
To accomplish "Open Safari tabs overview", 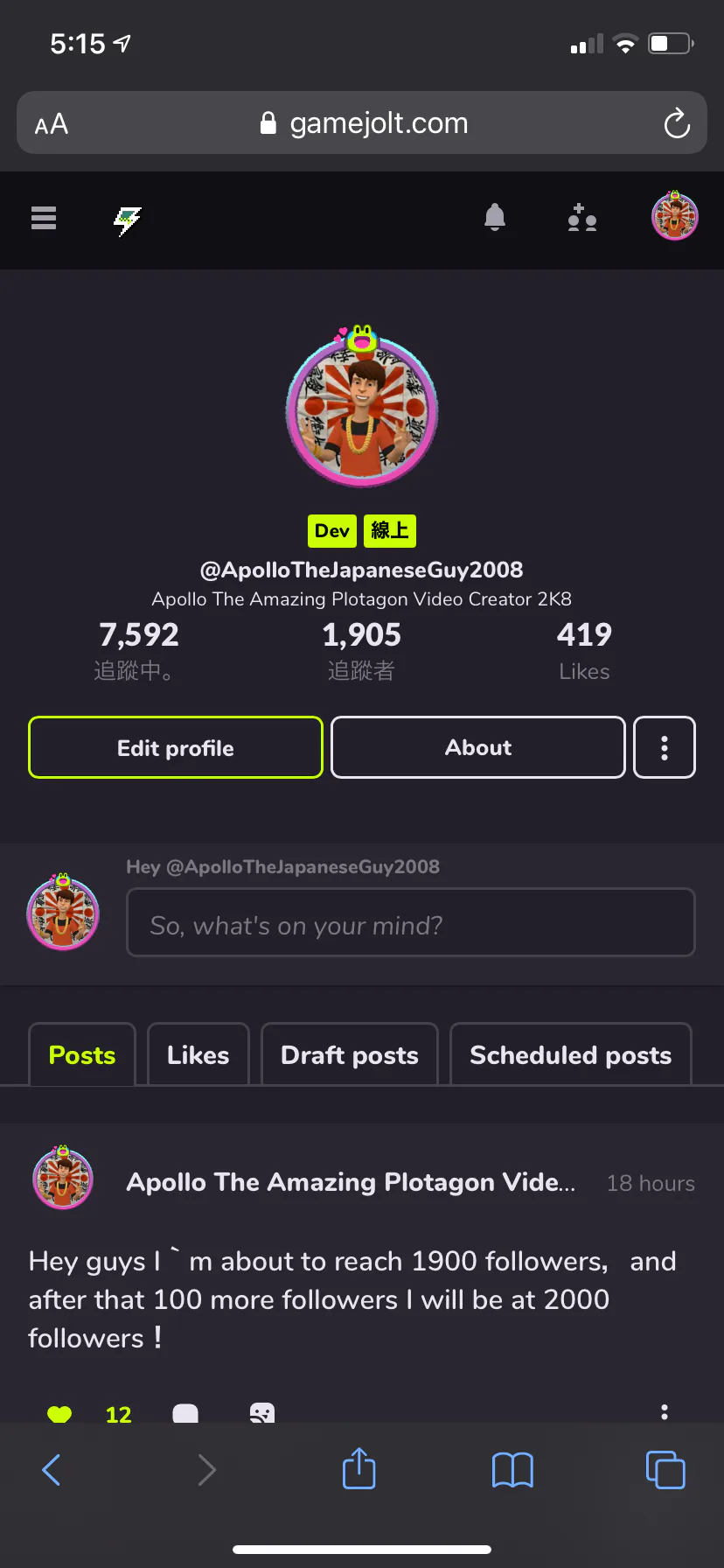I will (x=665, y=1470).
